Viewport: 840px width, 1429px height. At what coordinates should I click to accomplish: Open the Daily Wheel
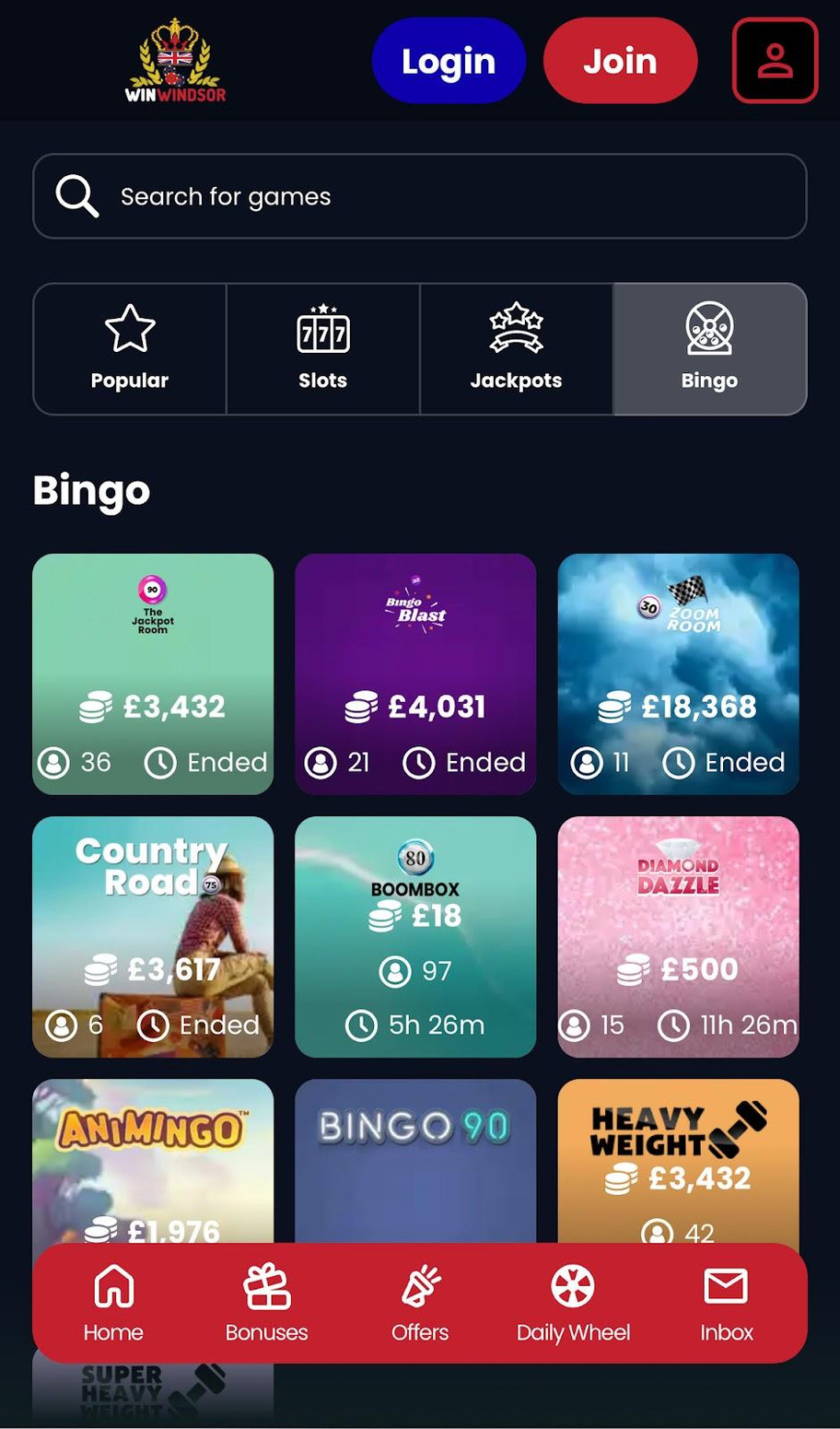573,1303
